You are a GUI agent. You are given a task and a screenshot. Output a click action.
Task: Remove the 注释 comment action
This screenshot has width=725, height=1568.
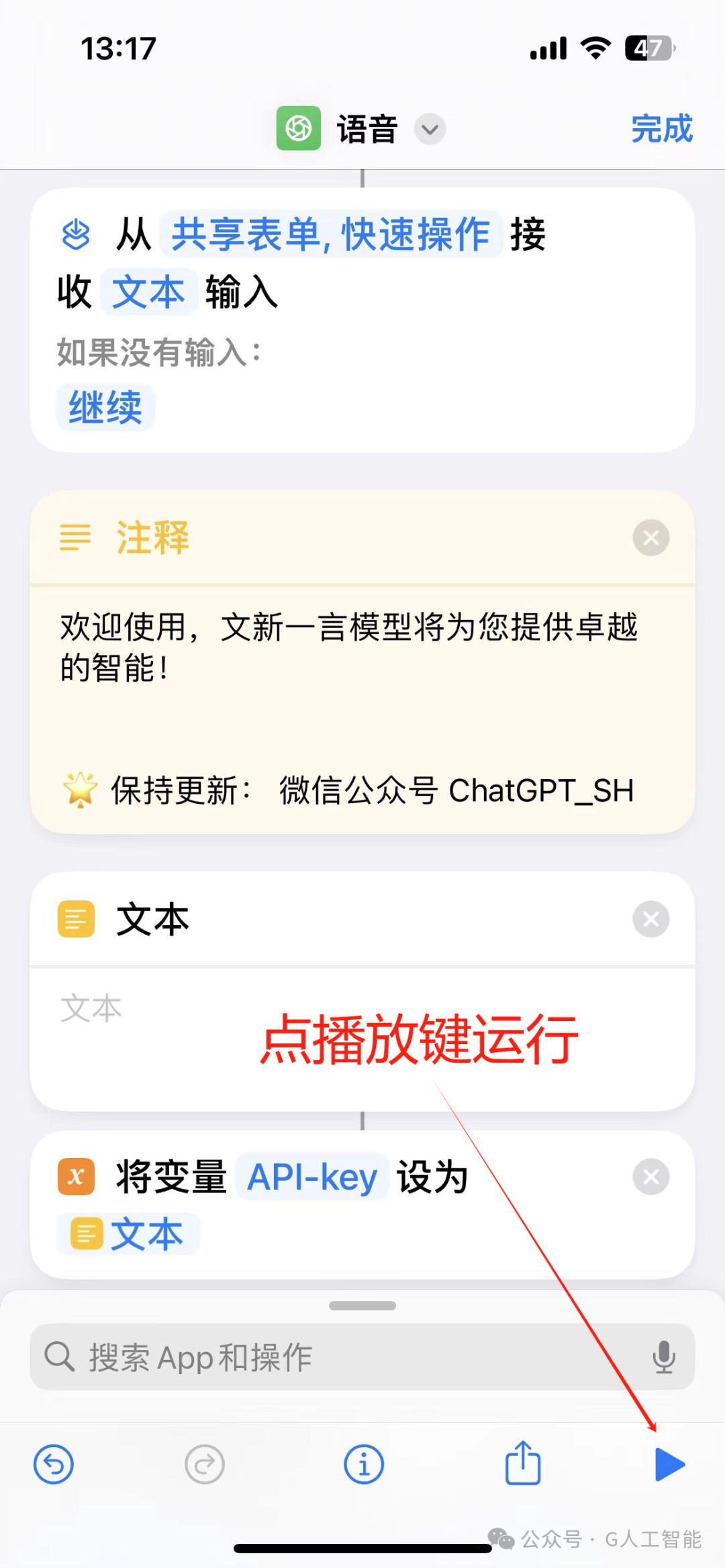point(650,537)
